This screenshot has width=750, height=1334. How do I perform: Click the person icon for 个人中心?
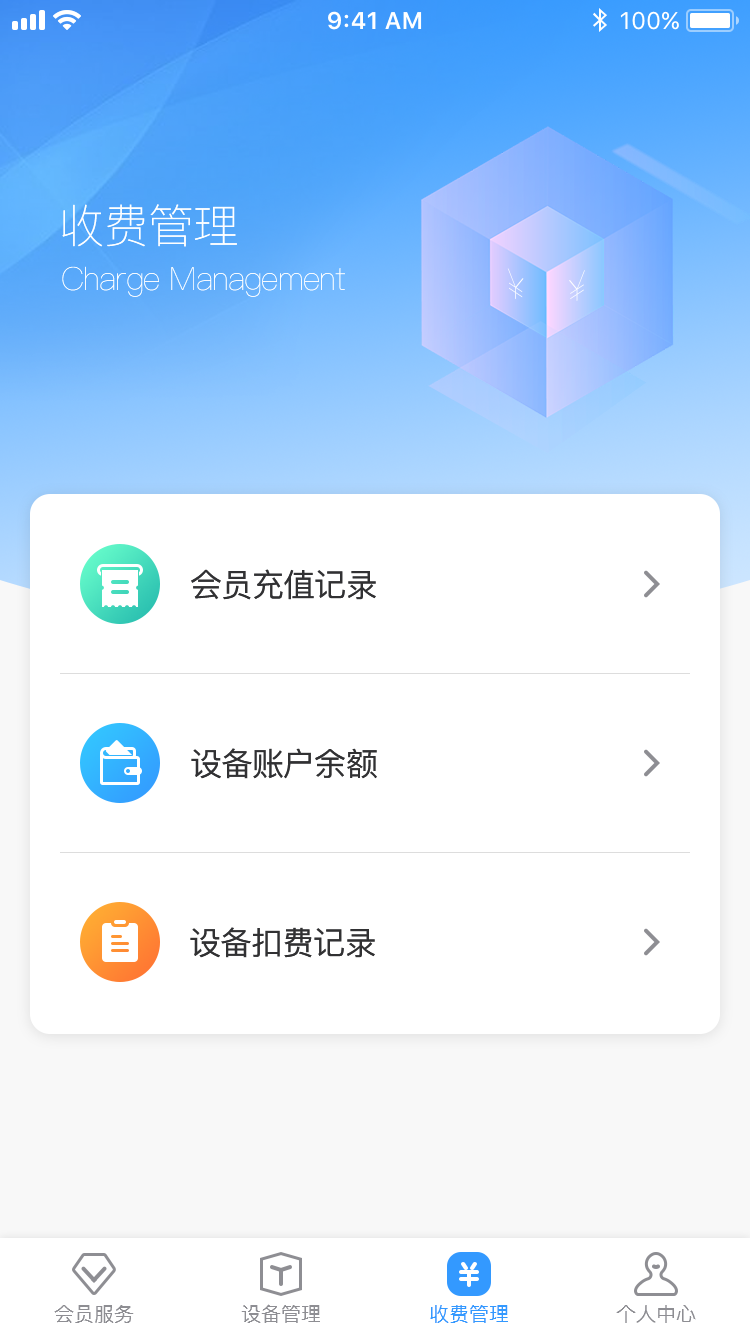(x=657, y=1272)
